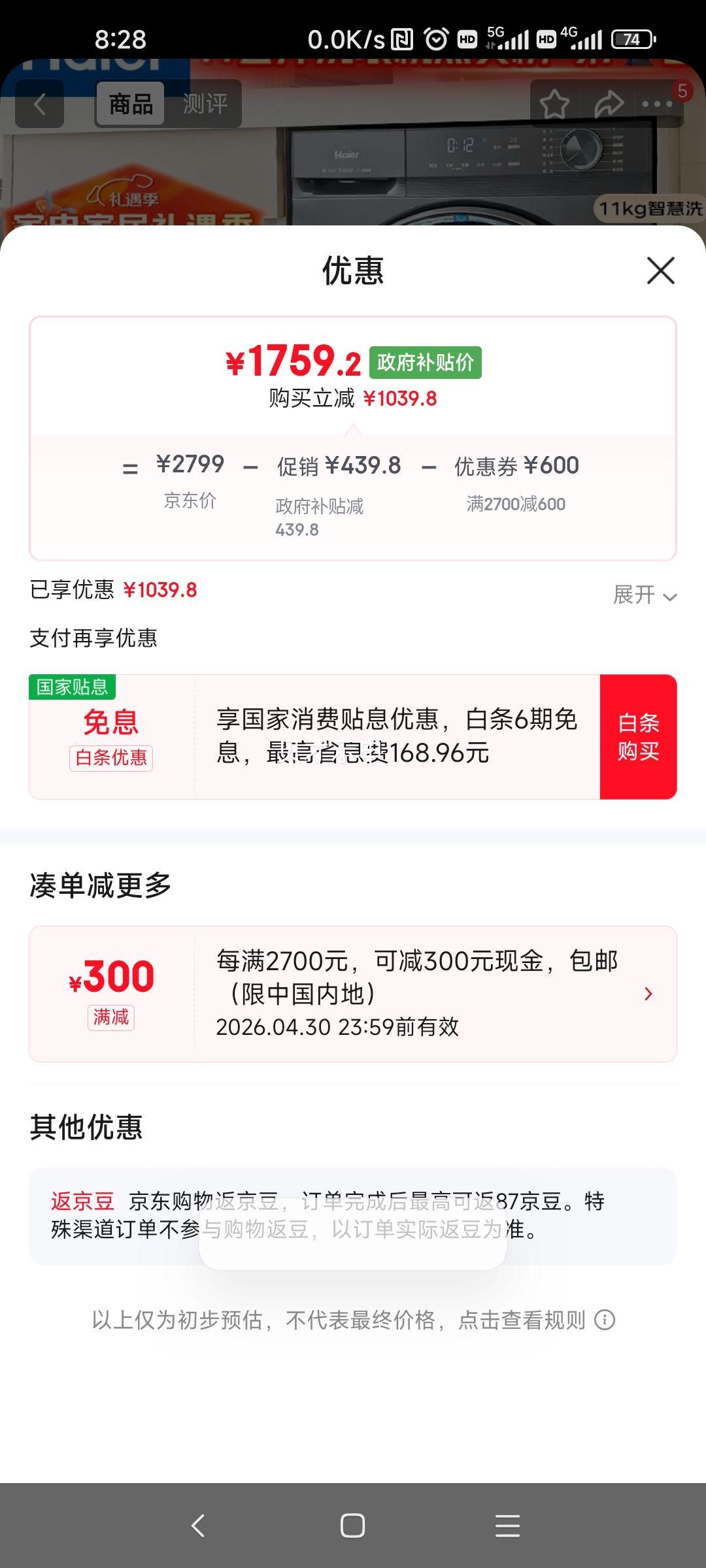706x1568 pixels.
Task: Click the back arrow at top left
Action: pos(39,105)
